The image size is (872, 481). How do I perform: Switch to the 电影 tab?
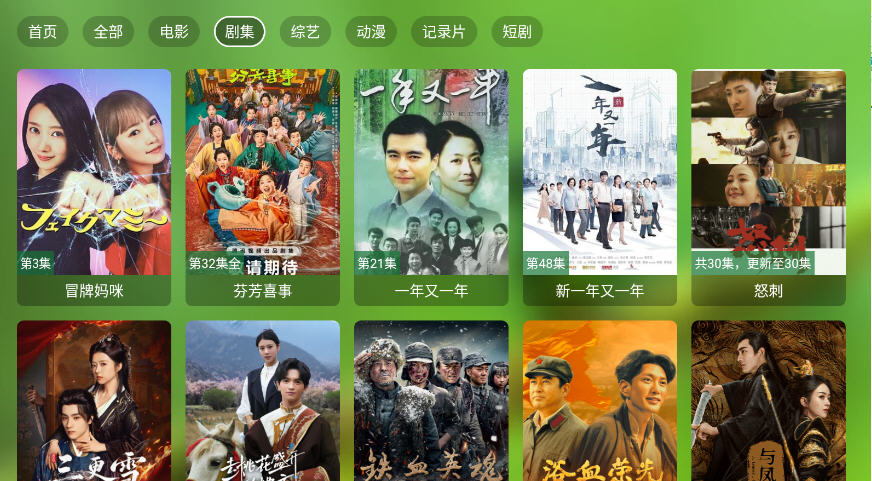pyautogui.click(x=174, y=32)
